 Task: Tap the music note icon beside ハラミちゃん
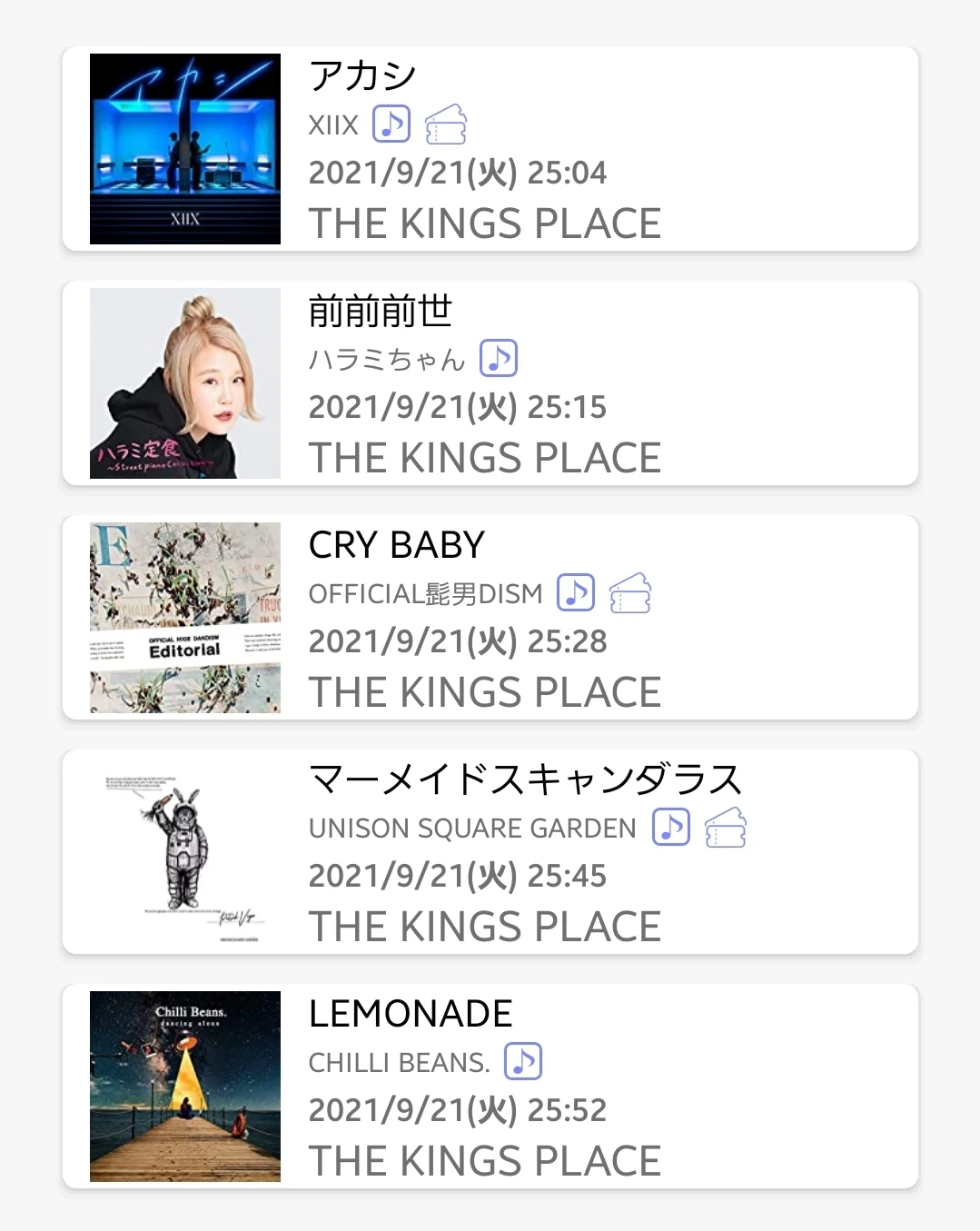tap(499, 359)
